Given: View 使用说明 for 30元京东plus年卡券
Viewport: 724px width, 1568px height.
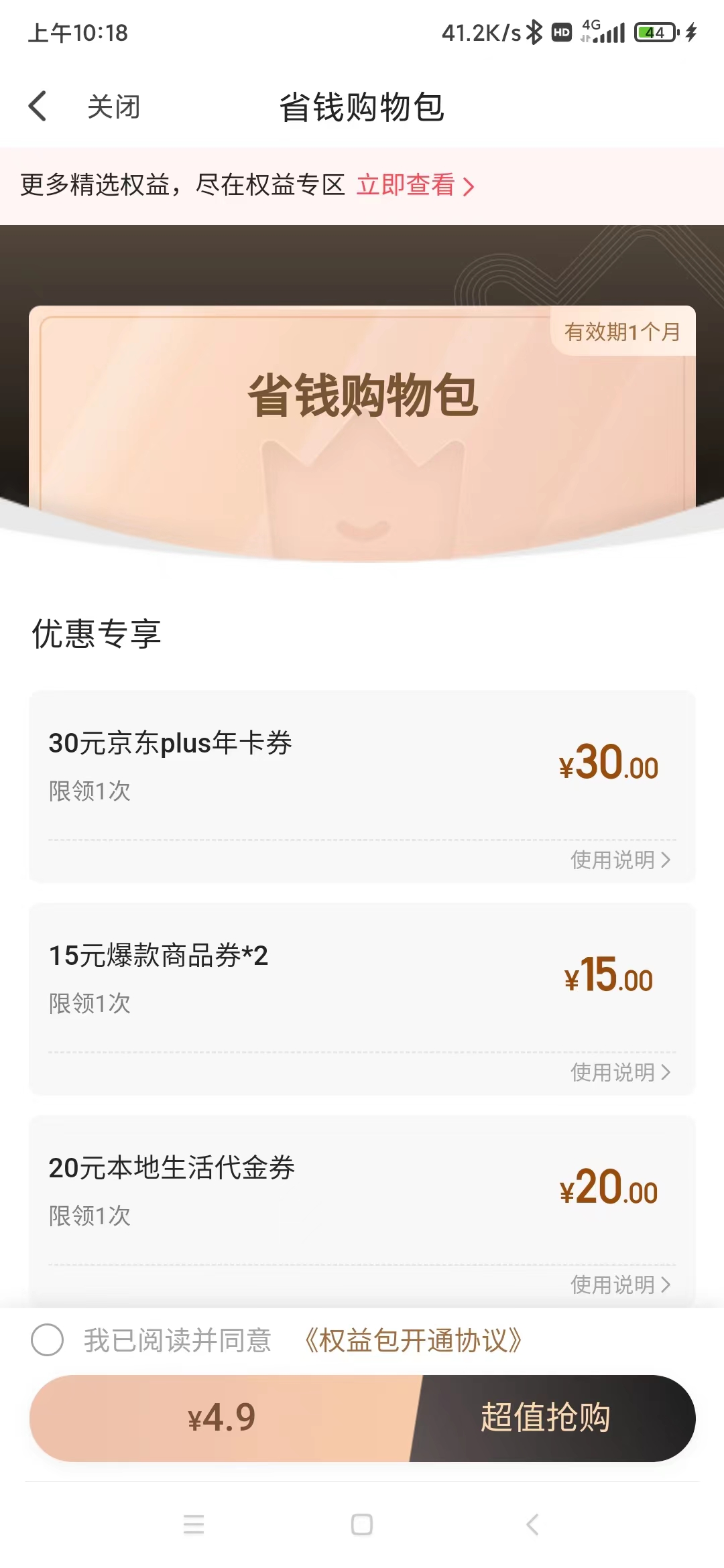Looking at the screenshot, I should point(620,860).
